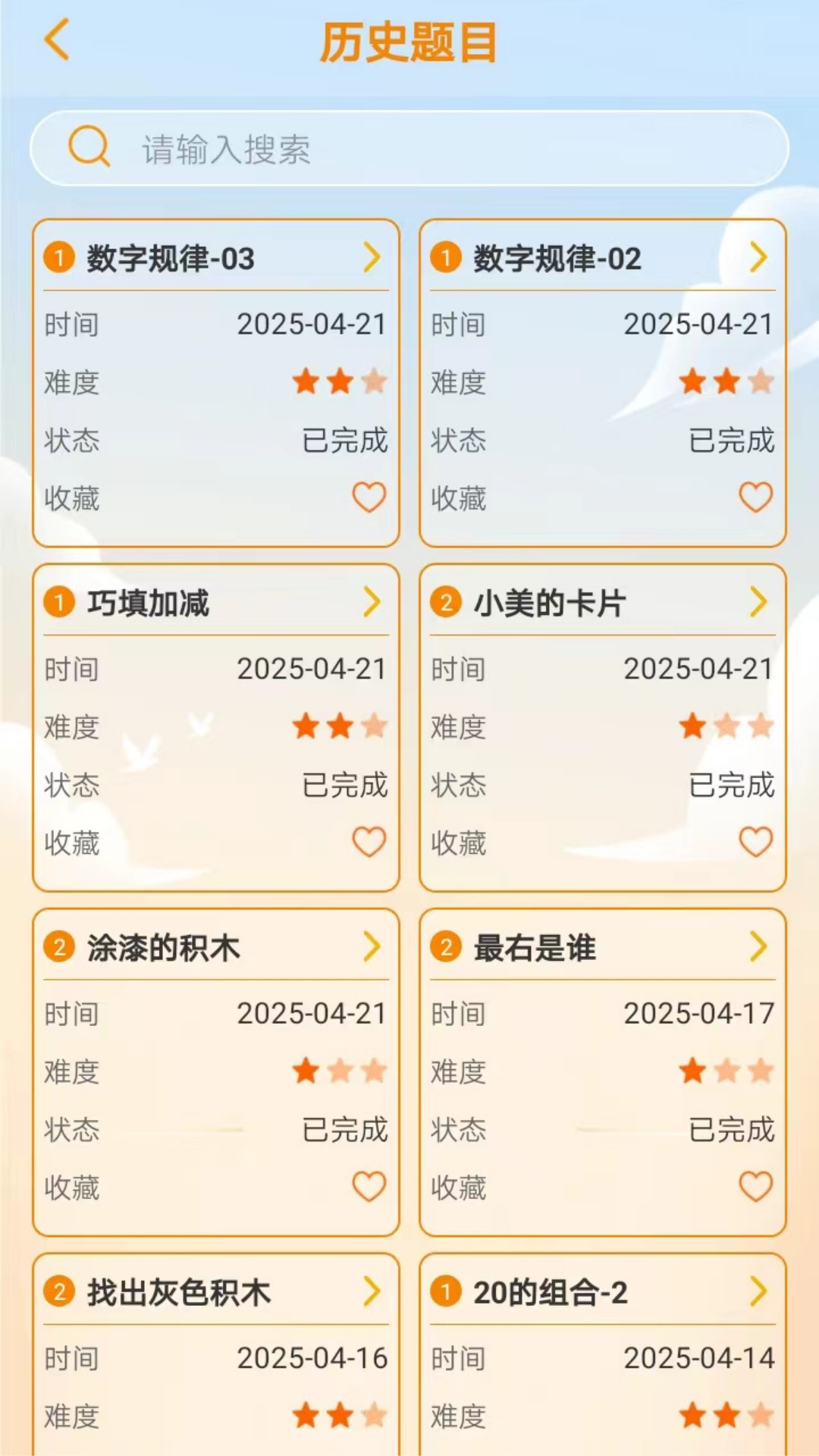Open 数字规律-03 via its chevron arrow
The width and height of the screenshot is (819, 1456).
tap(373, 258)
